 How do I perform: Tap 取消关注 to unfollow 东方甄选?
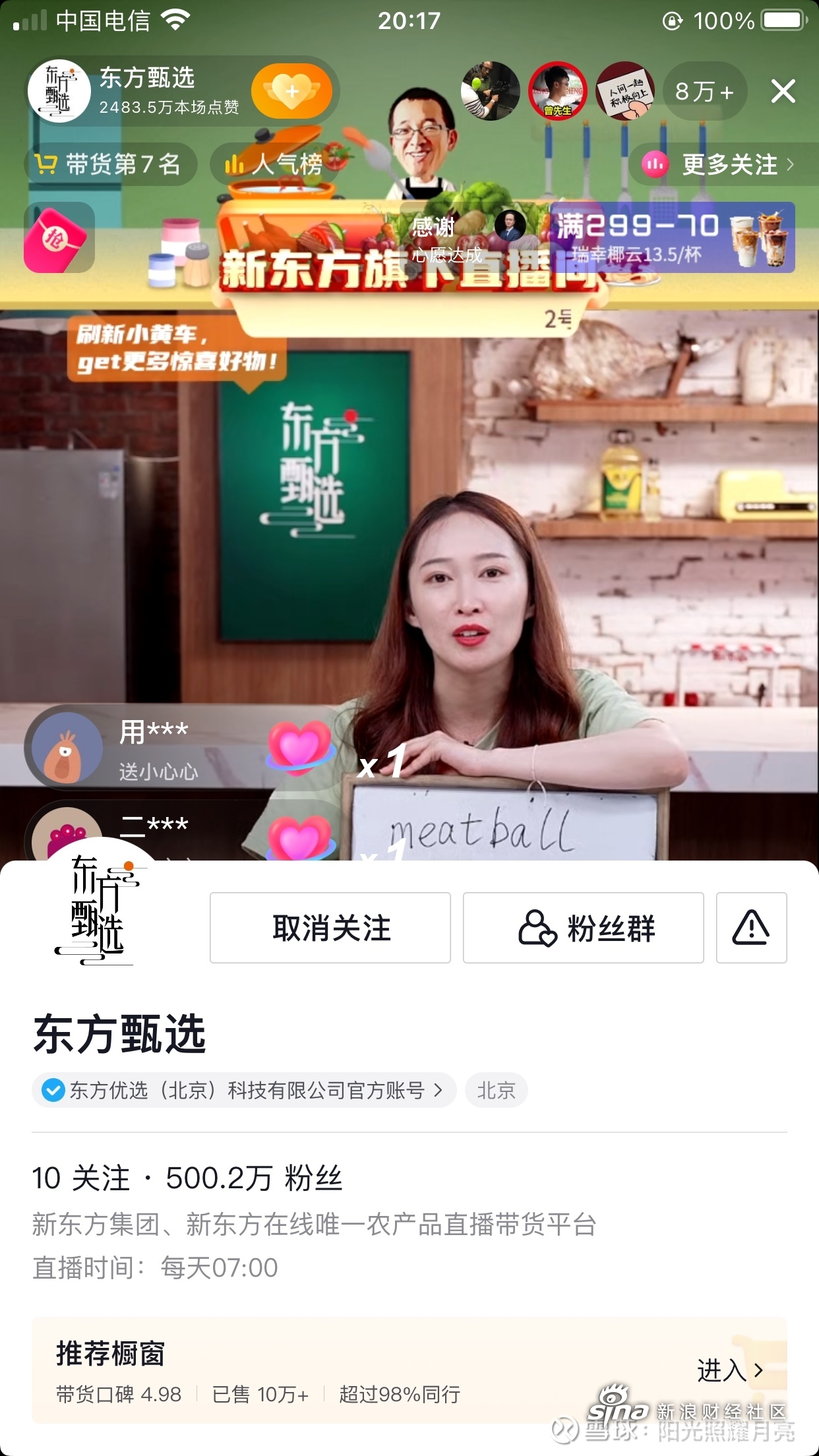tap(330, 928)
